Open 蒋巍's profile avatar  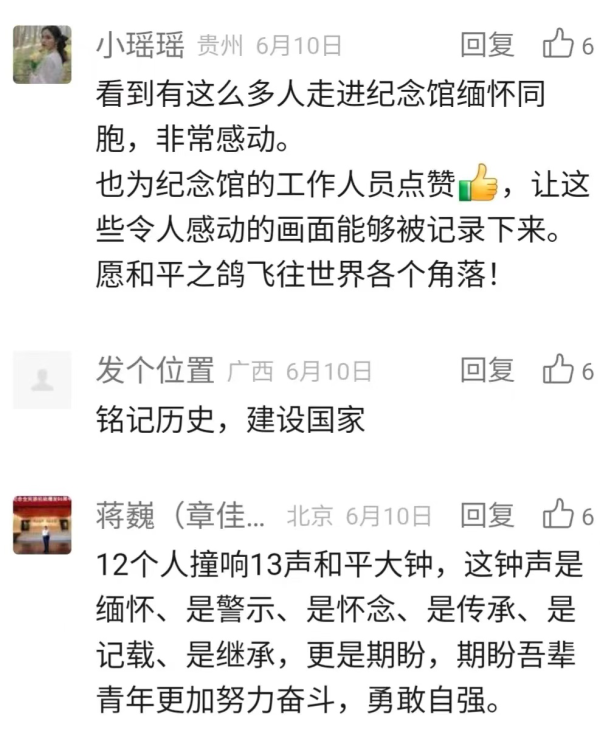[x=42, y=525]
